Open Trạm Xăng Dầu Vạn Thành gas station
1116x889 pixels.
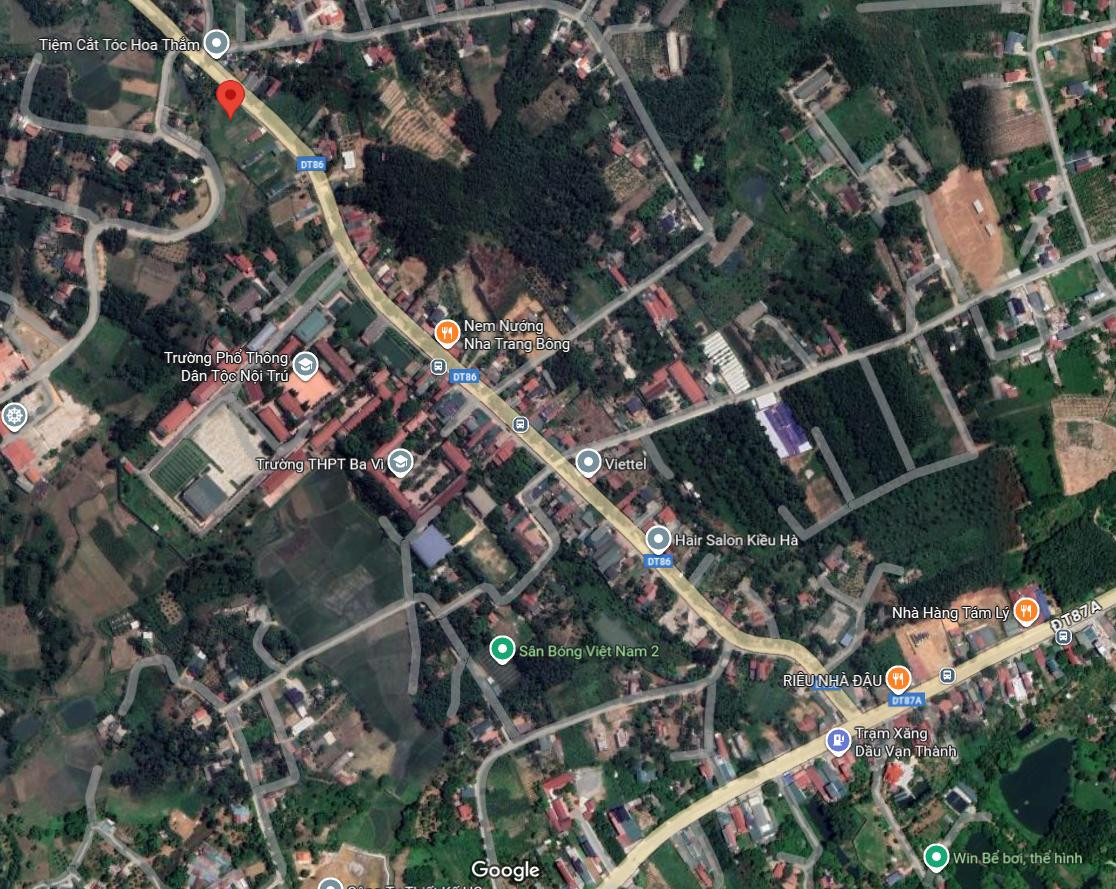click(x=838, y=741)
